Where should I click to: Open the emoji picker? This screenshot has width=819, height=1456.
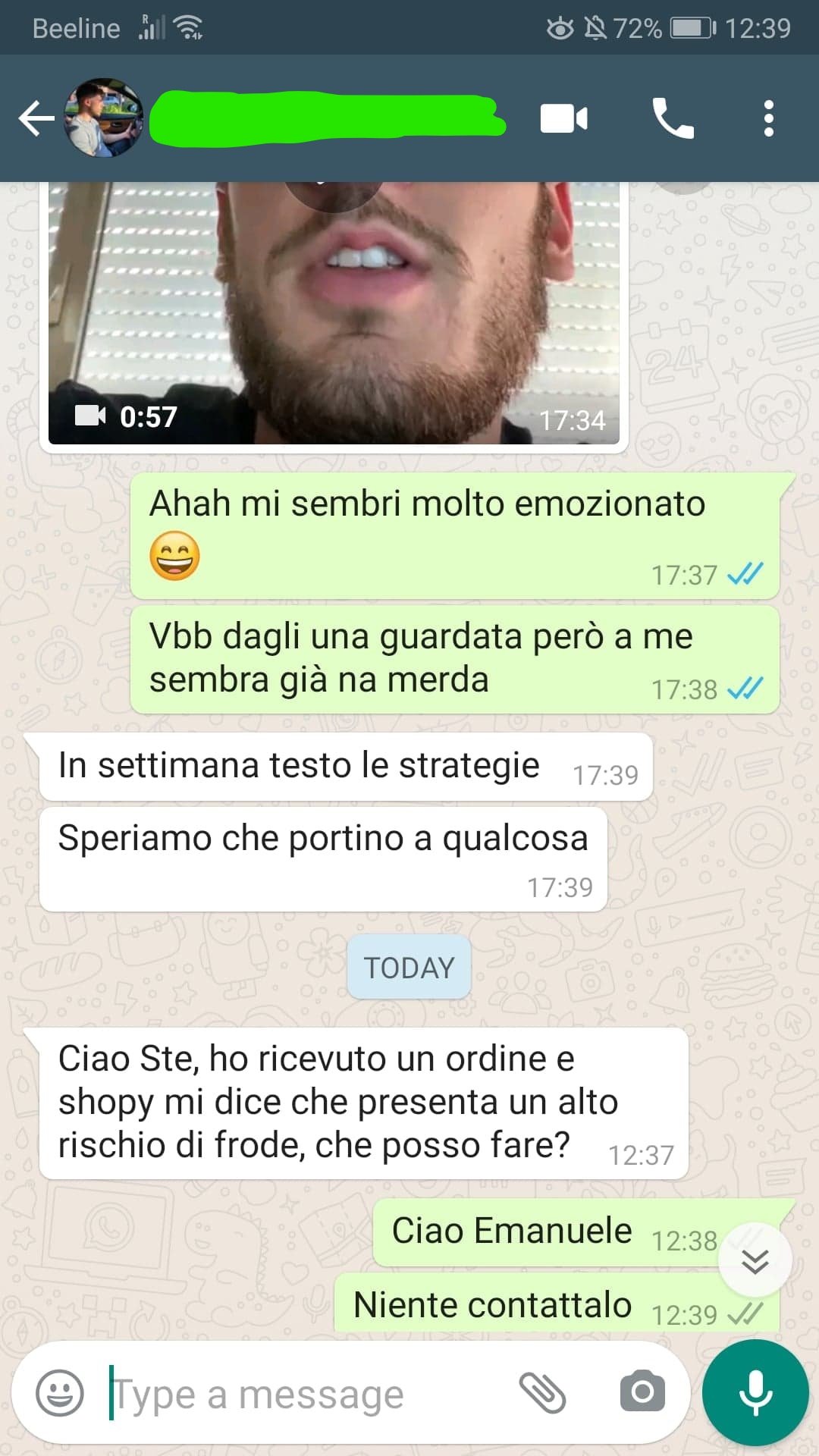pyautogui.click(x=59, y=1393)
